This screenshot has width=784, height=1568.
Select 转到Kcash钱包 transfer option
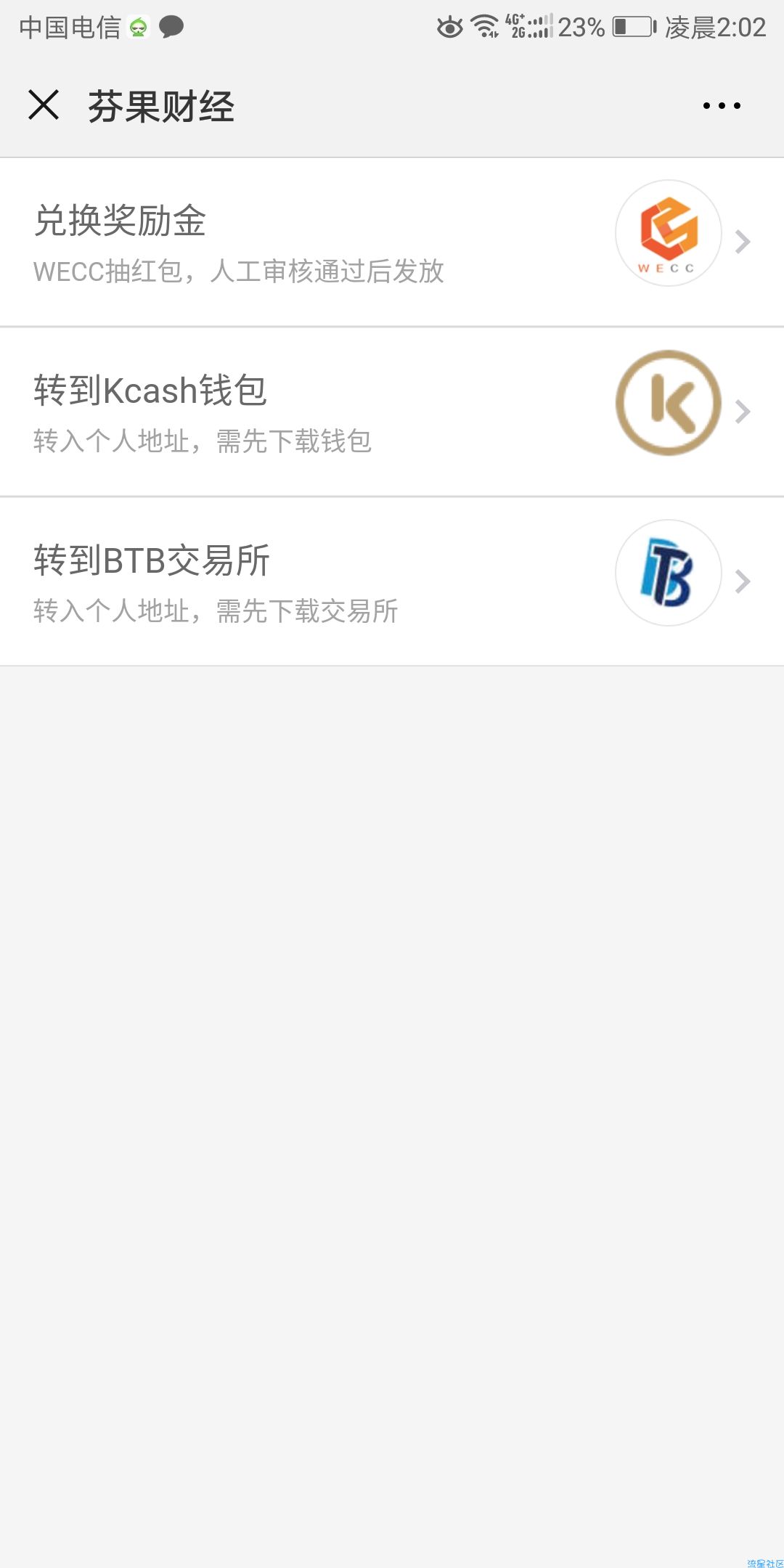pos(392,412)
